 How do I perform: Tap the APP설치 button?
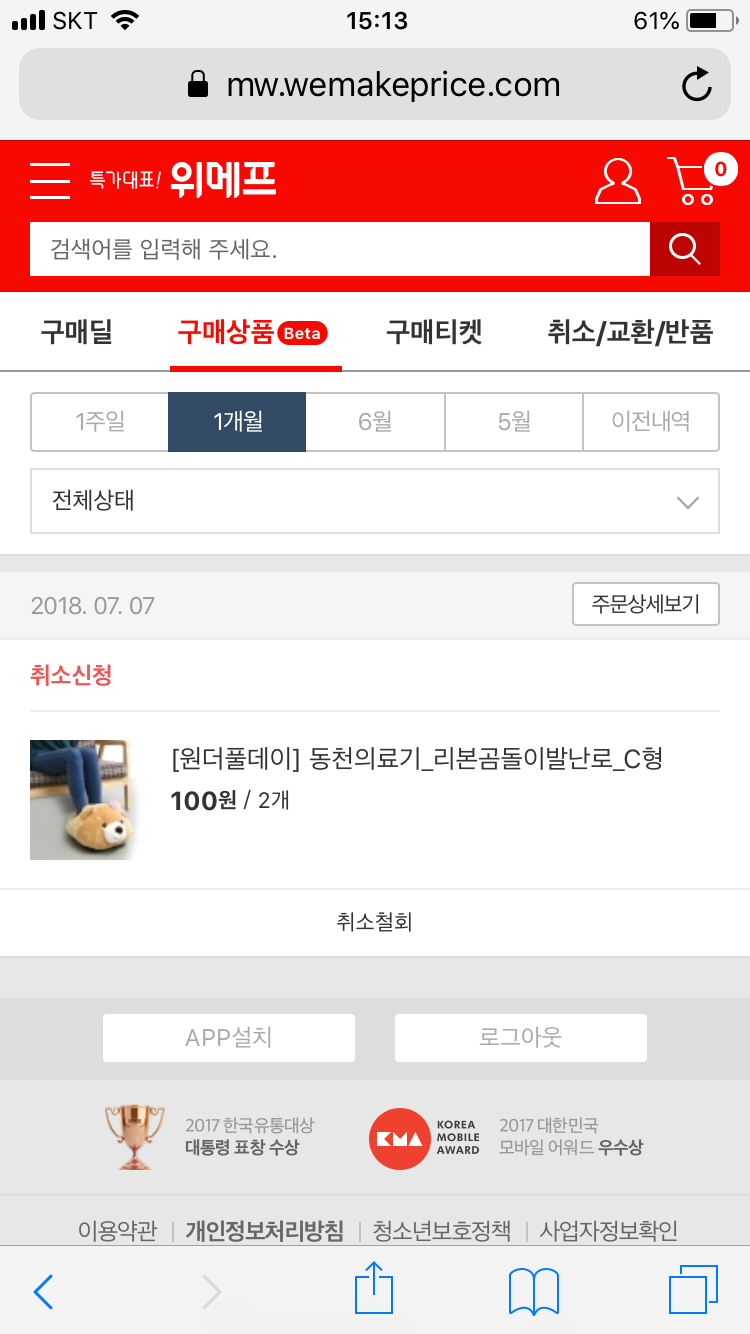point(229,1038)
